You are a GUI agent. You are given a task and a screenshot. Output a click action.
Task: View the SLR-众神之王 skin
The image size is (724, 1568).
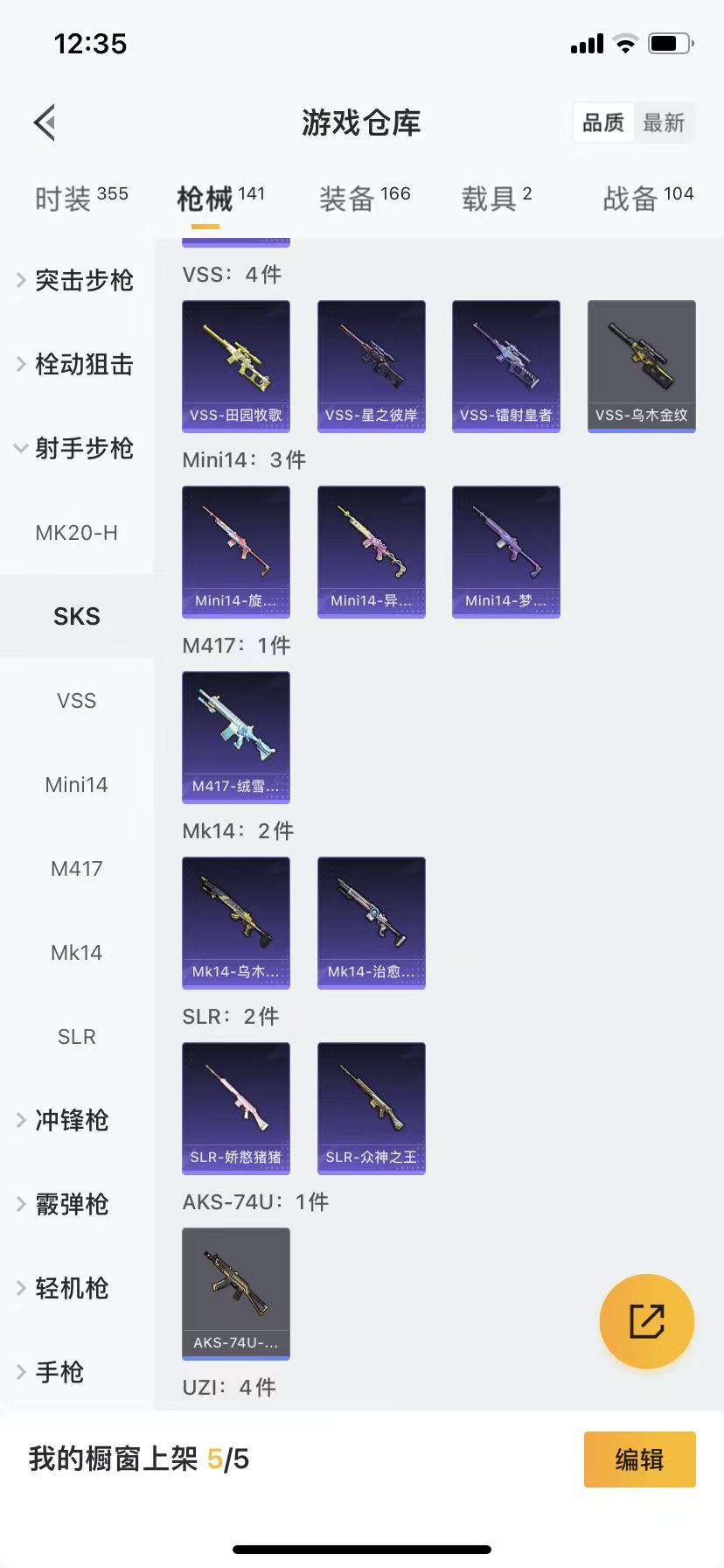pos(371,1108)
